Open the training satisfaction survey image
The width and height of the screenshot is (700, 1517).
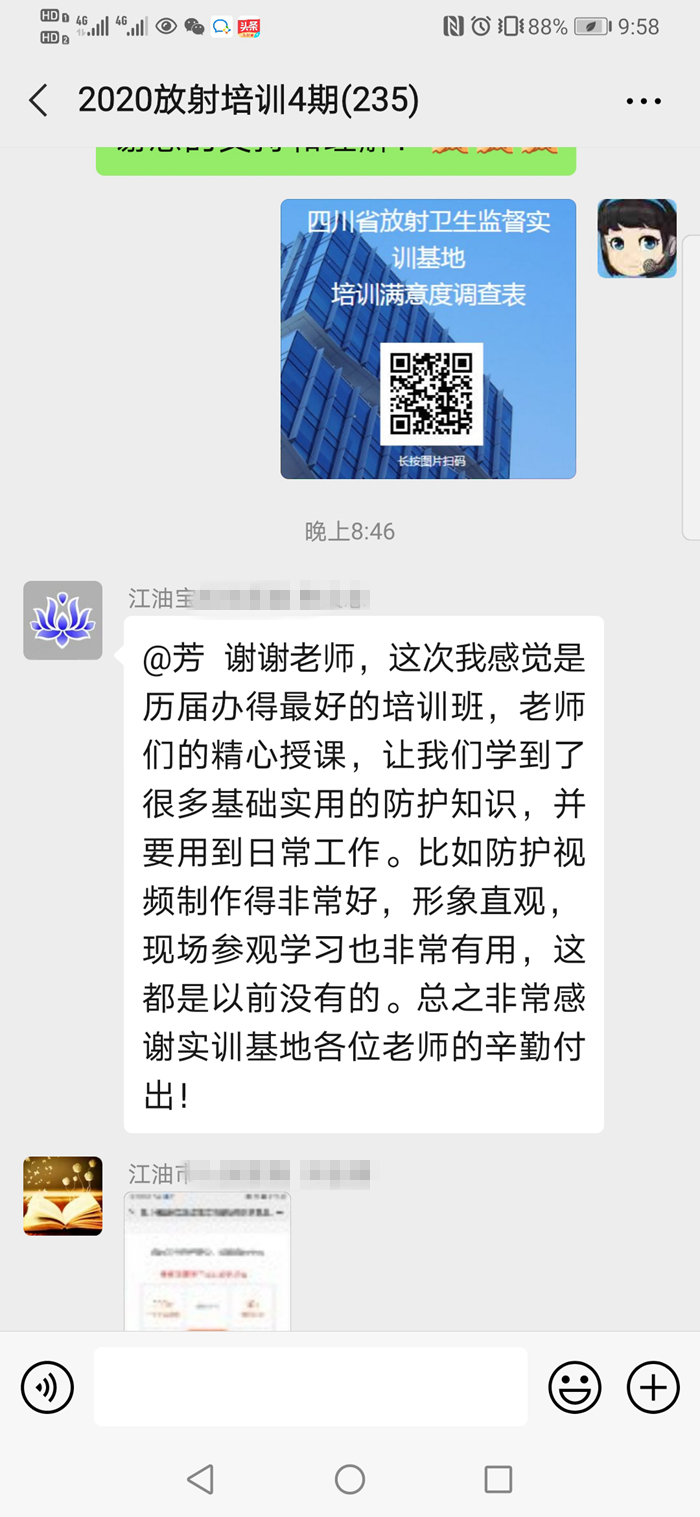pos(428,338)
